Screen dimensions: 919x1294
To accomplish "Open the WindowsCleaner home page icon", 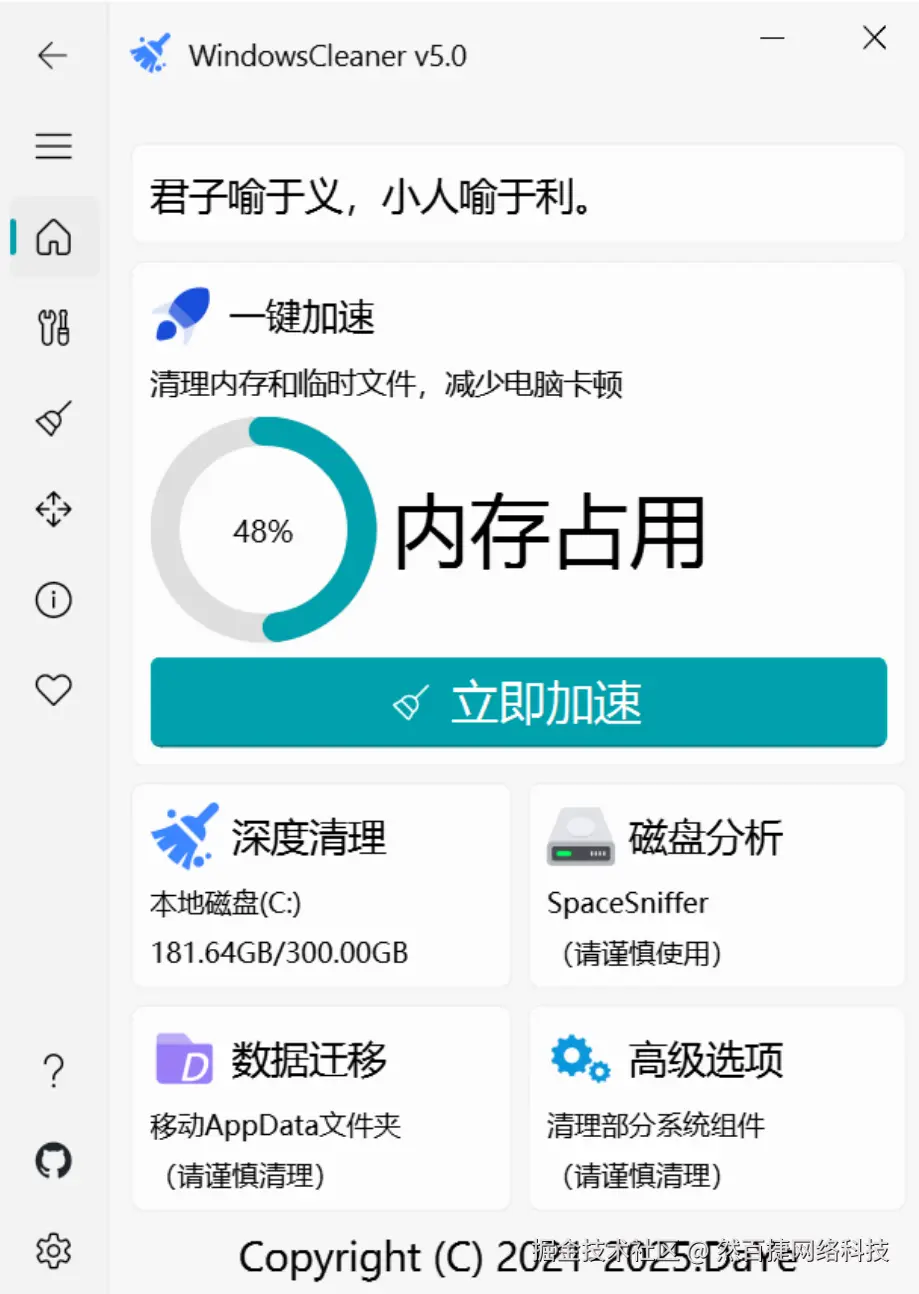I will tap(53, 238).
